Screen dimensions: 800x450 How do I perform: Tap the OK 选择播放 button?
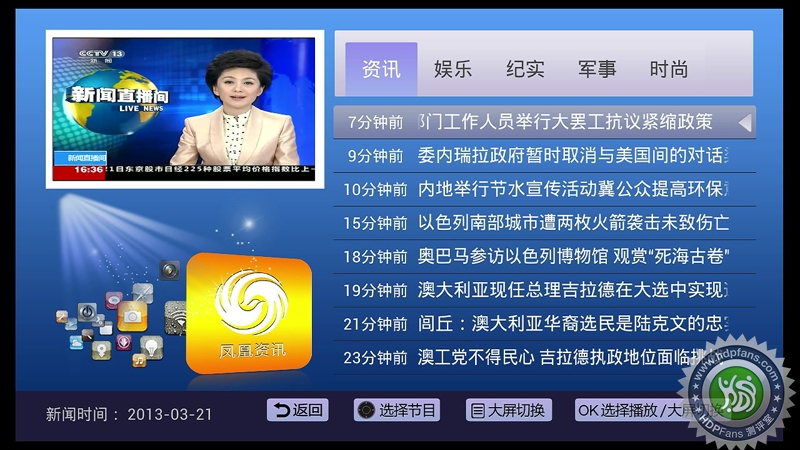coord(640,410)
